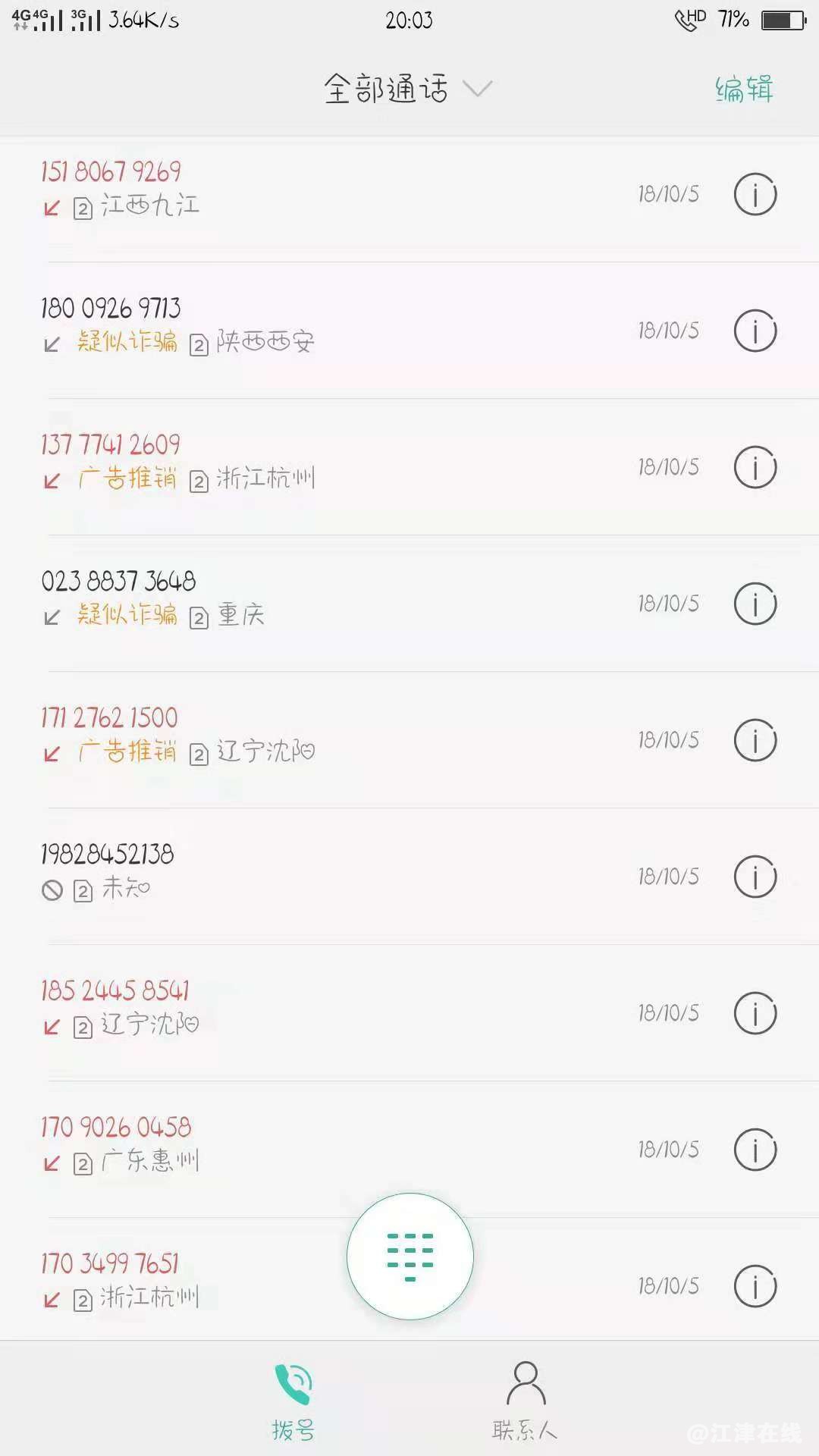Open info for 023 8837 3648
The image size is (819, 1456).
(x=755, y=604)
